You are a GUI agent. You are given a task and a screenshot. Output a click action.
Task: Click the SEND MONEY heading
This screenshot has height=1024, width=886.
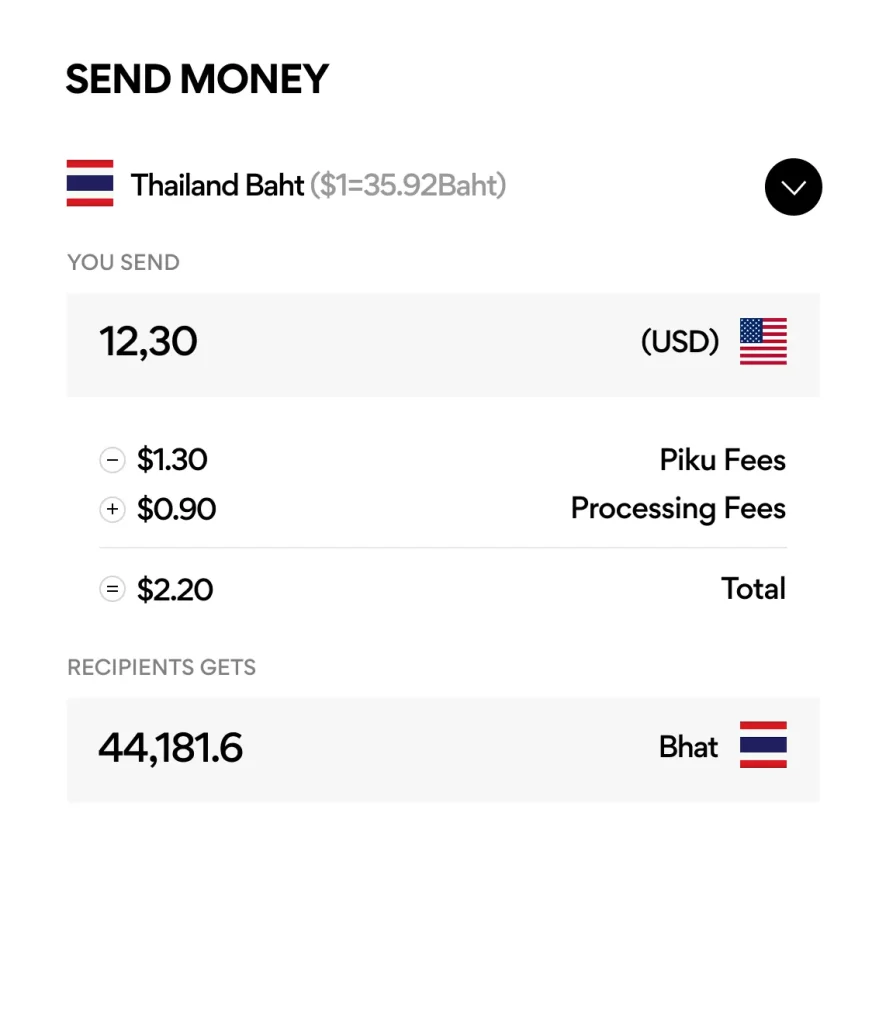tap(197, 79)
